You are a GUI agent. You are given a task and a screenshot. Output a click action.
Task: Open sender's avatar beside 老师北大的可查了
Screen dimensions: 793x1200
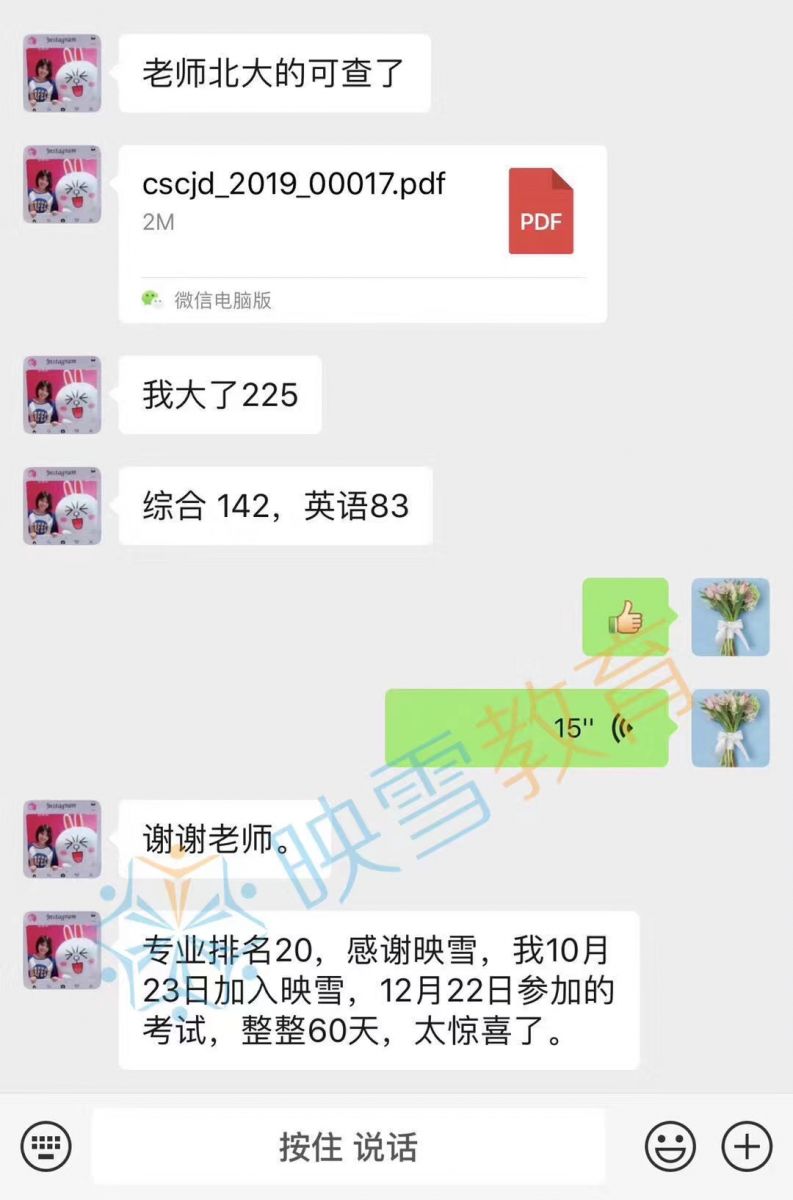point(62,73)
